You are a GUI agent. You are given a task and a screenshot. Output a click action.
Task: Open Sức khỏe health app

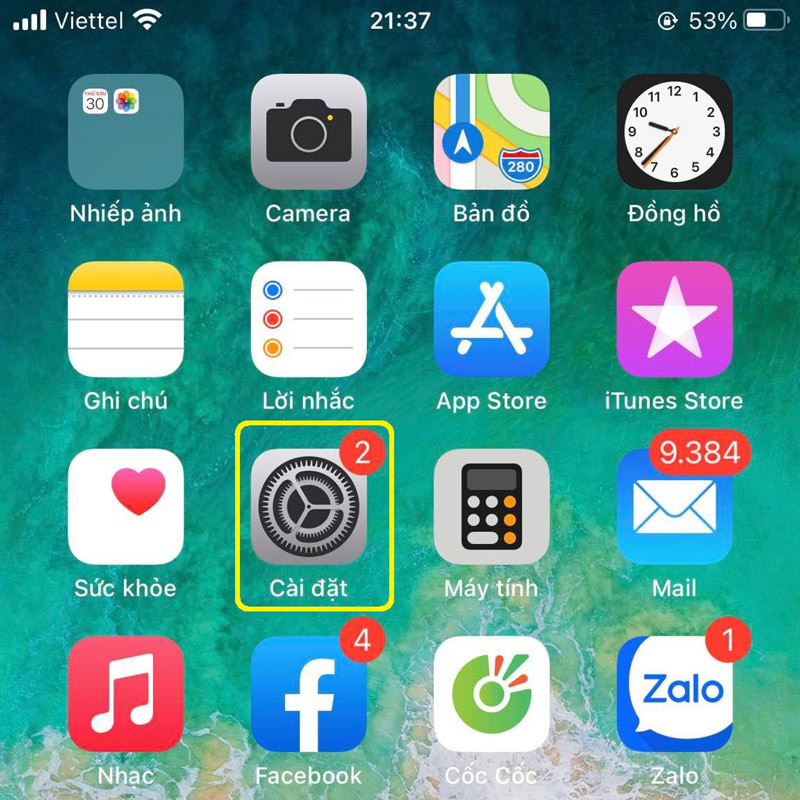click(125, 506)
